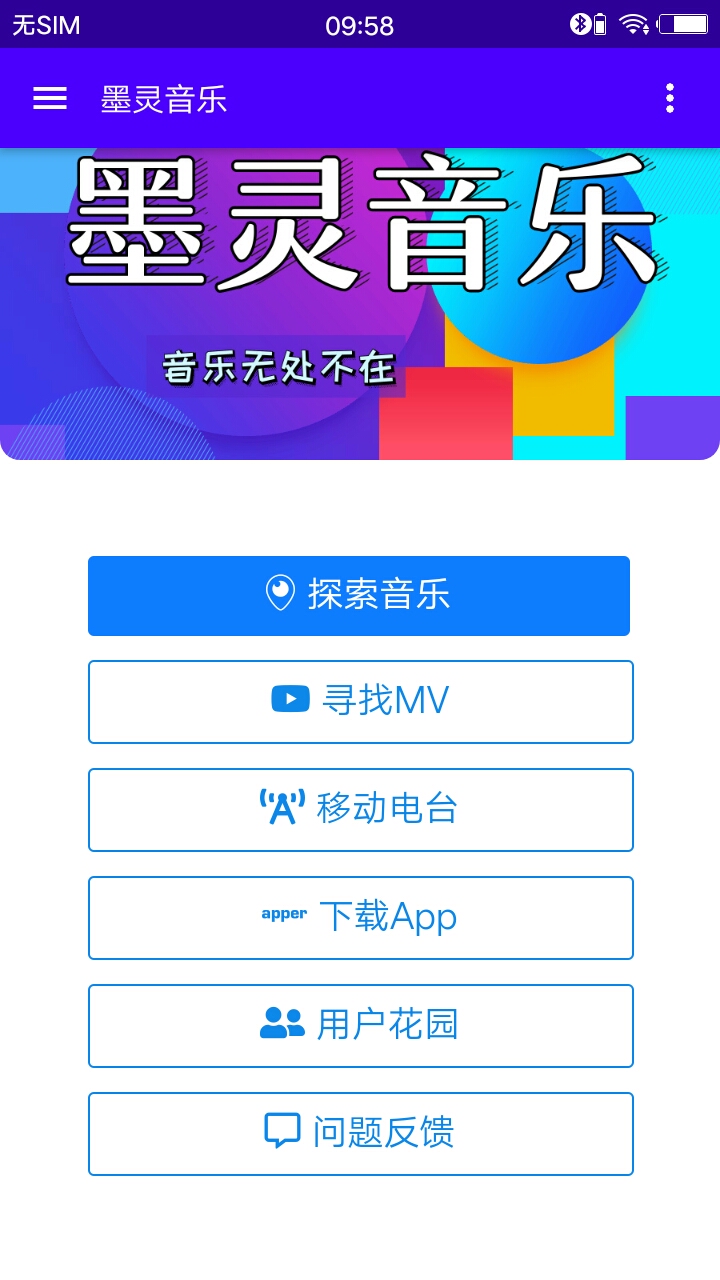
Task: Open the hamburger drawer menu
Action: click(x=50, y=98)
